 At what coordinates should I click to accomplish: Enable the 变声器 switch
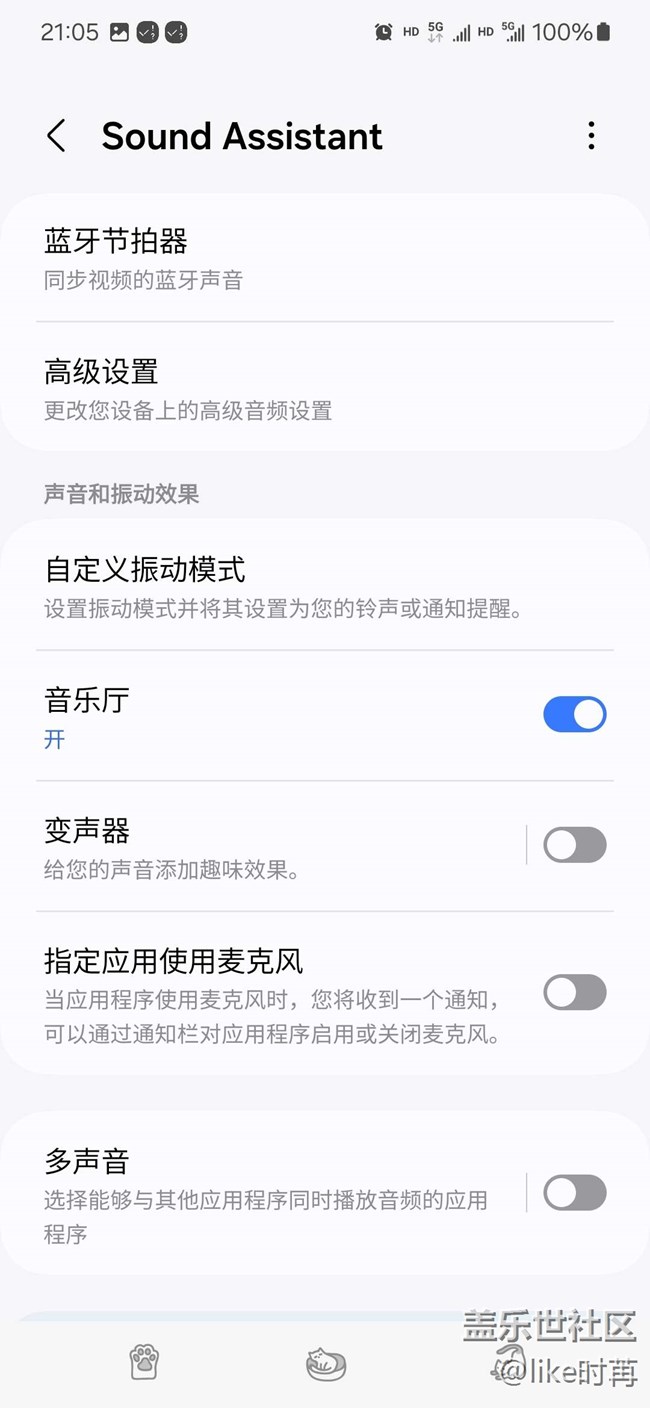pyautogui.click(x=575, y=845)
